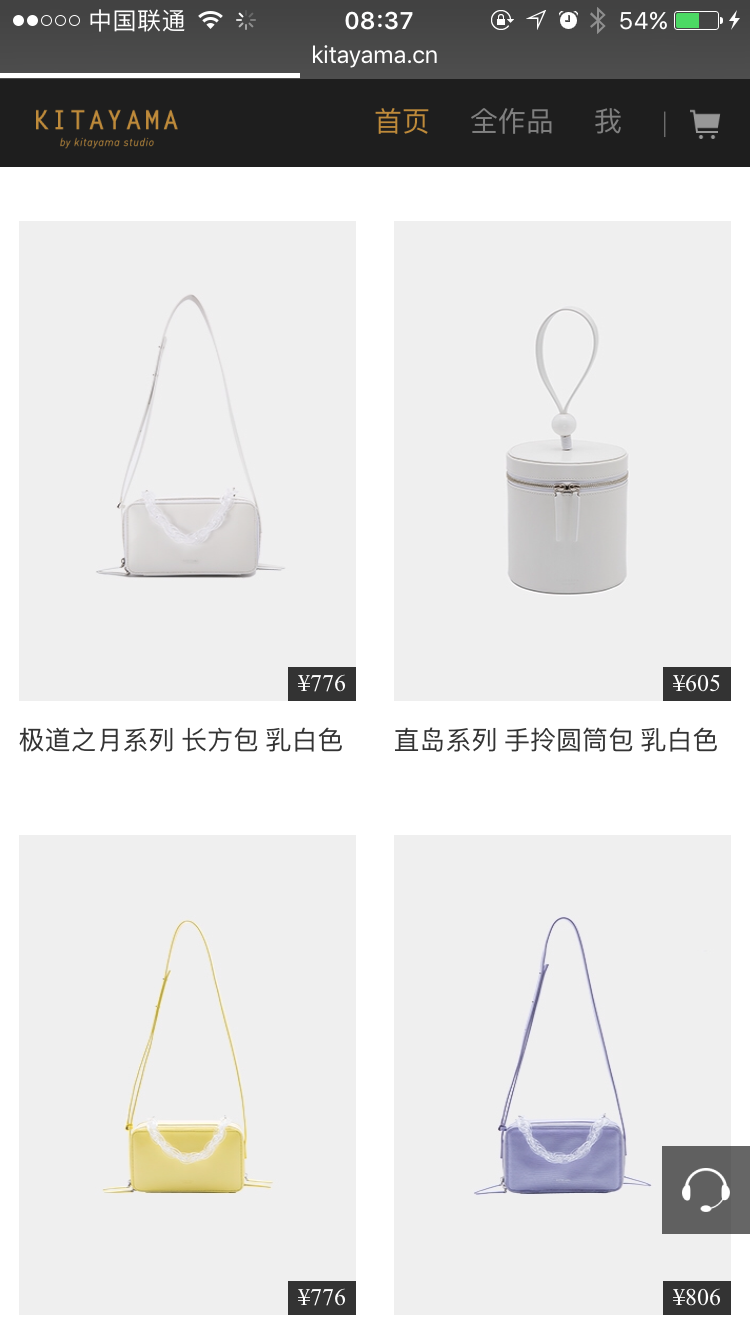Open the shopping cart

click(x=705, y=123)
